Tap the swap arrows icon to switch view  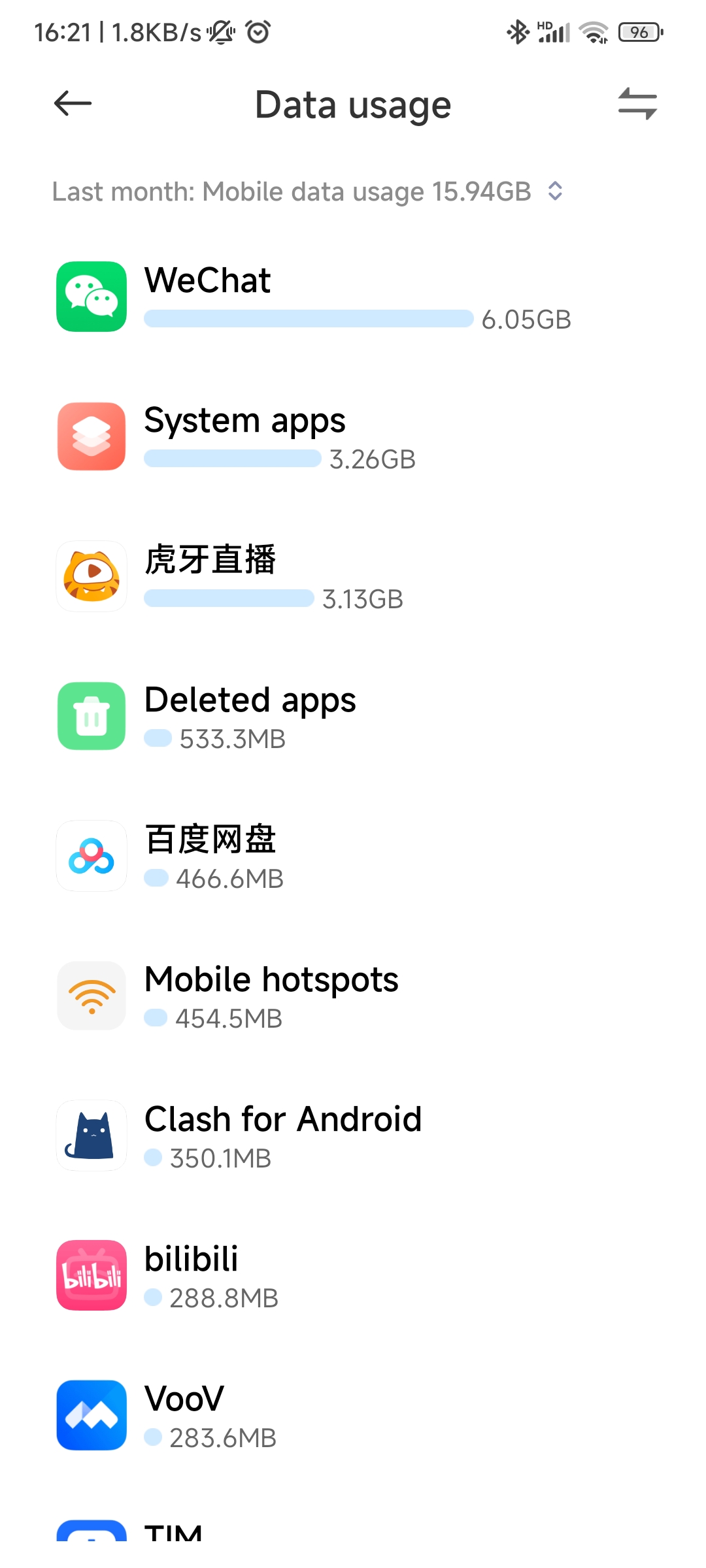637,103
